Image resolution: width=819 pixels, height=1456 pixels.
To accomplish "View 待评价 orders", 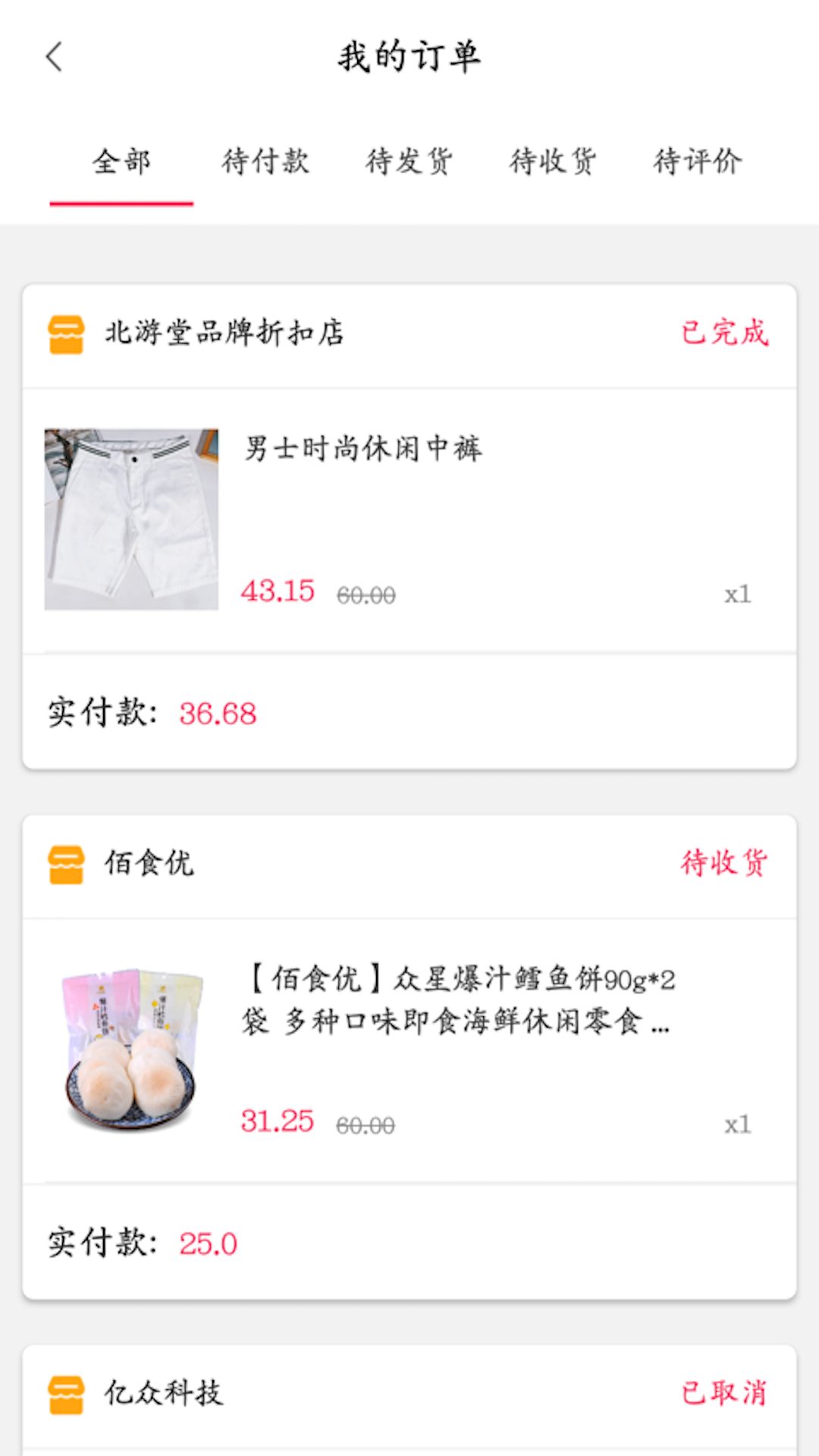I will (698, 162).
